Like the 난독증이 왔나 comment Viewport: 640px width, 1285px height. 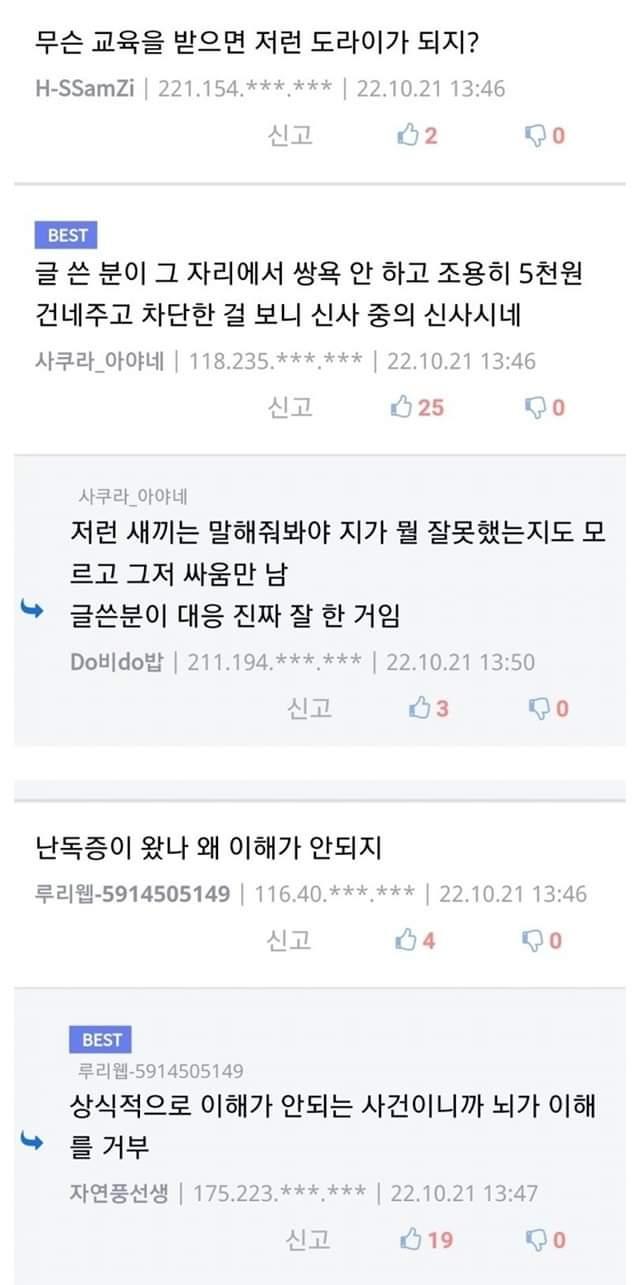tap(416, 940)
